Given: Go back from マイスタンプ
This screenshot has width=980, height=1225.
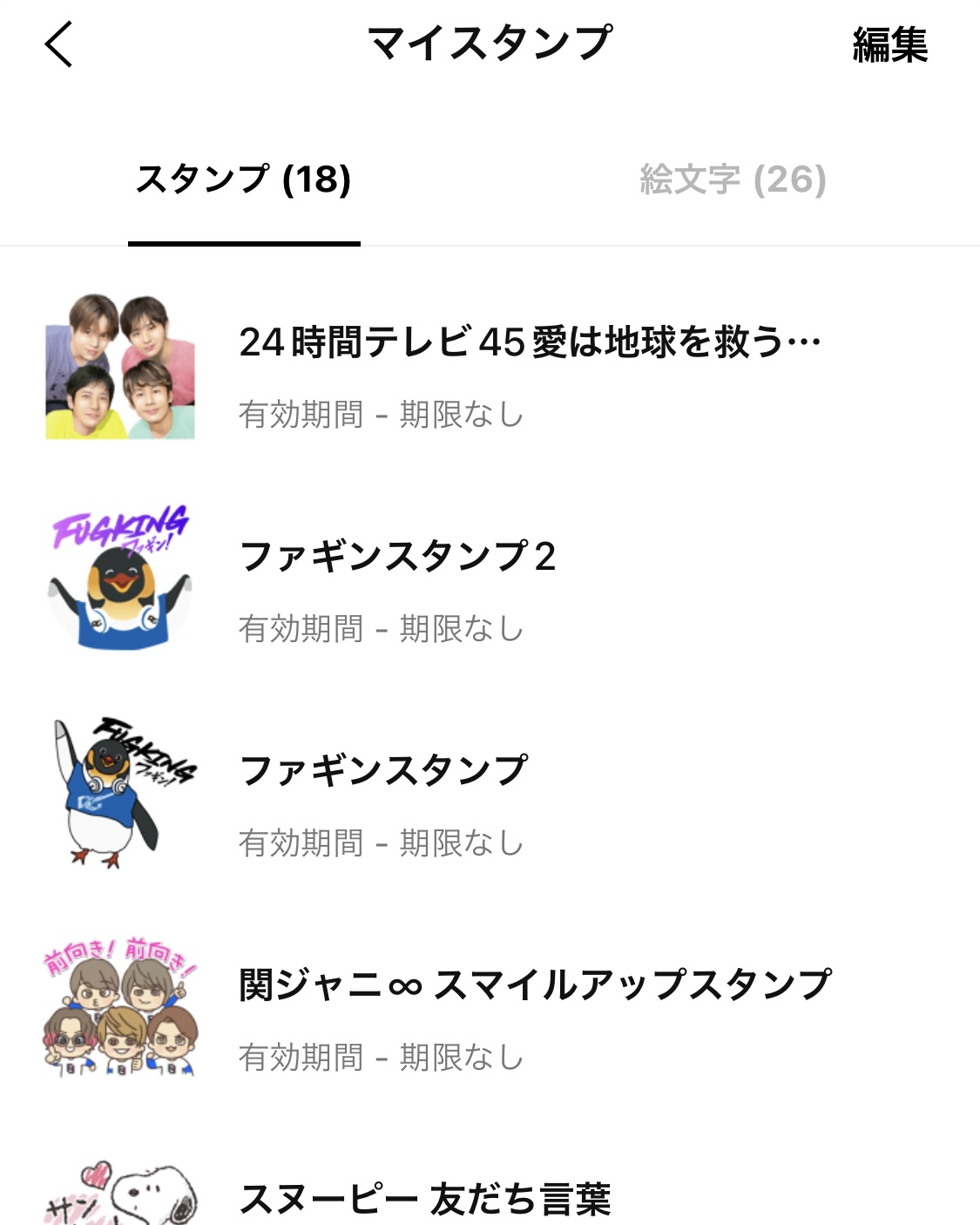Looking at the screenshot, I should [x=58, y=45].
